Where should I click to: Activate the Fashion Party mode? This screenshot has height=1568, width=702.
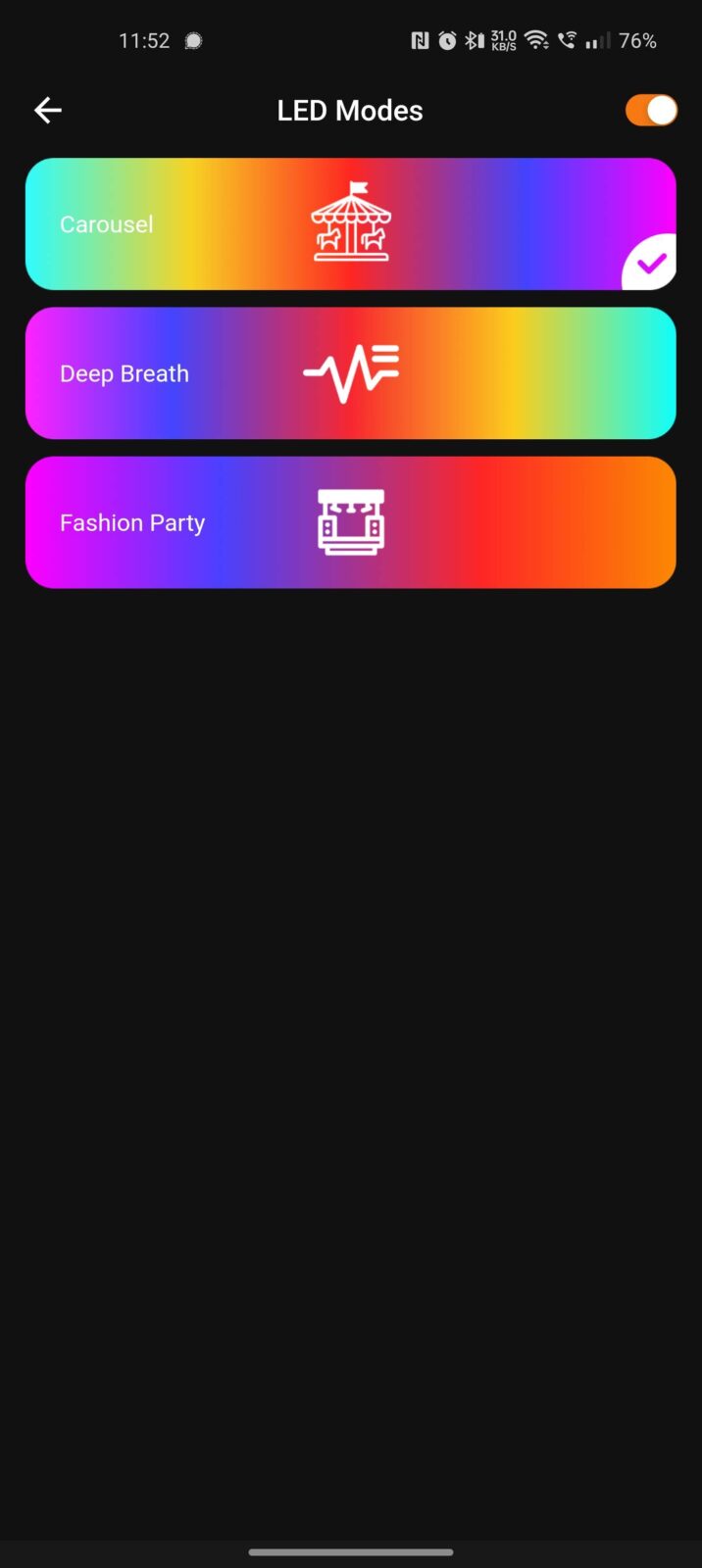click(x=350, y=522)
